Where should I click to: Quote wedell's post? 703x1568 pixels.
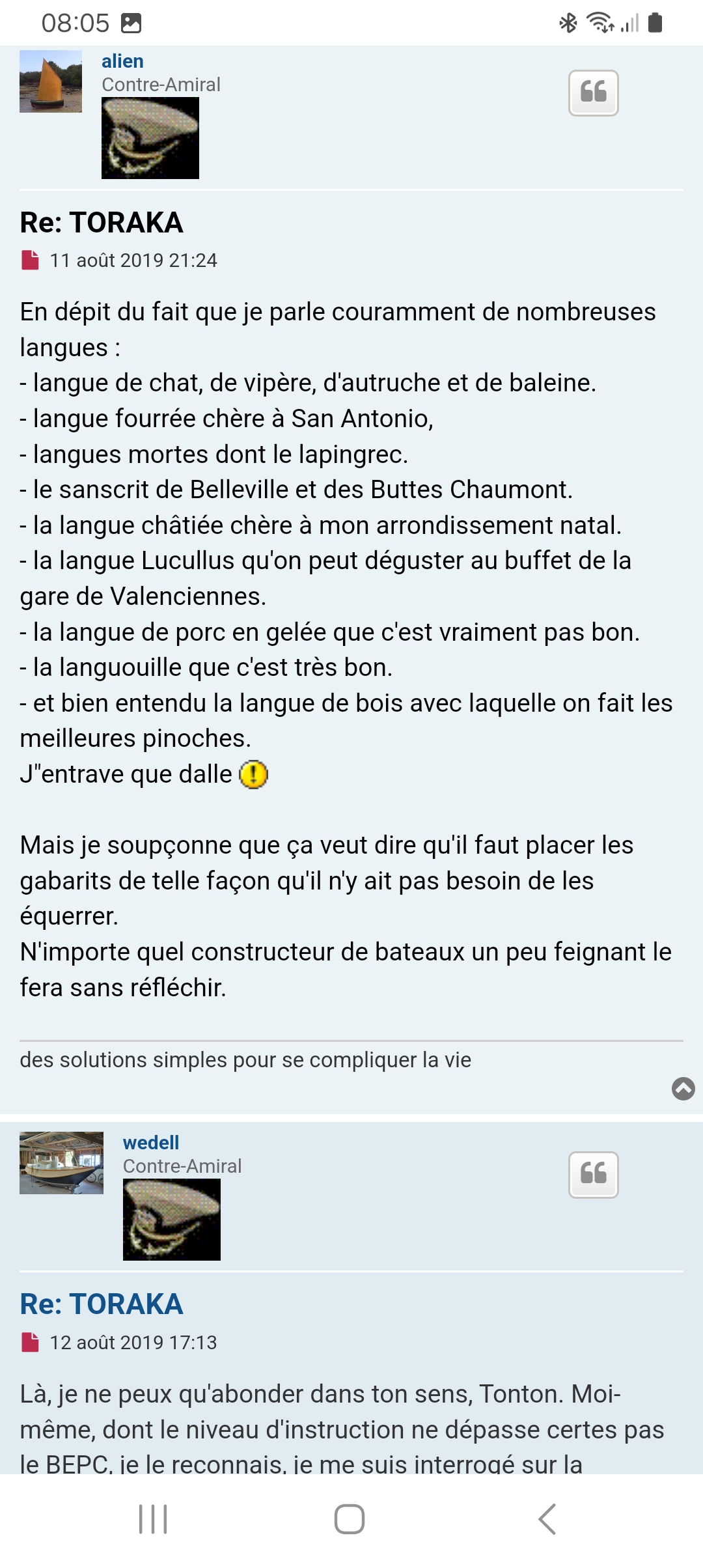(593, 1175)
